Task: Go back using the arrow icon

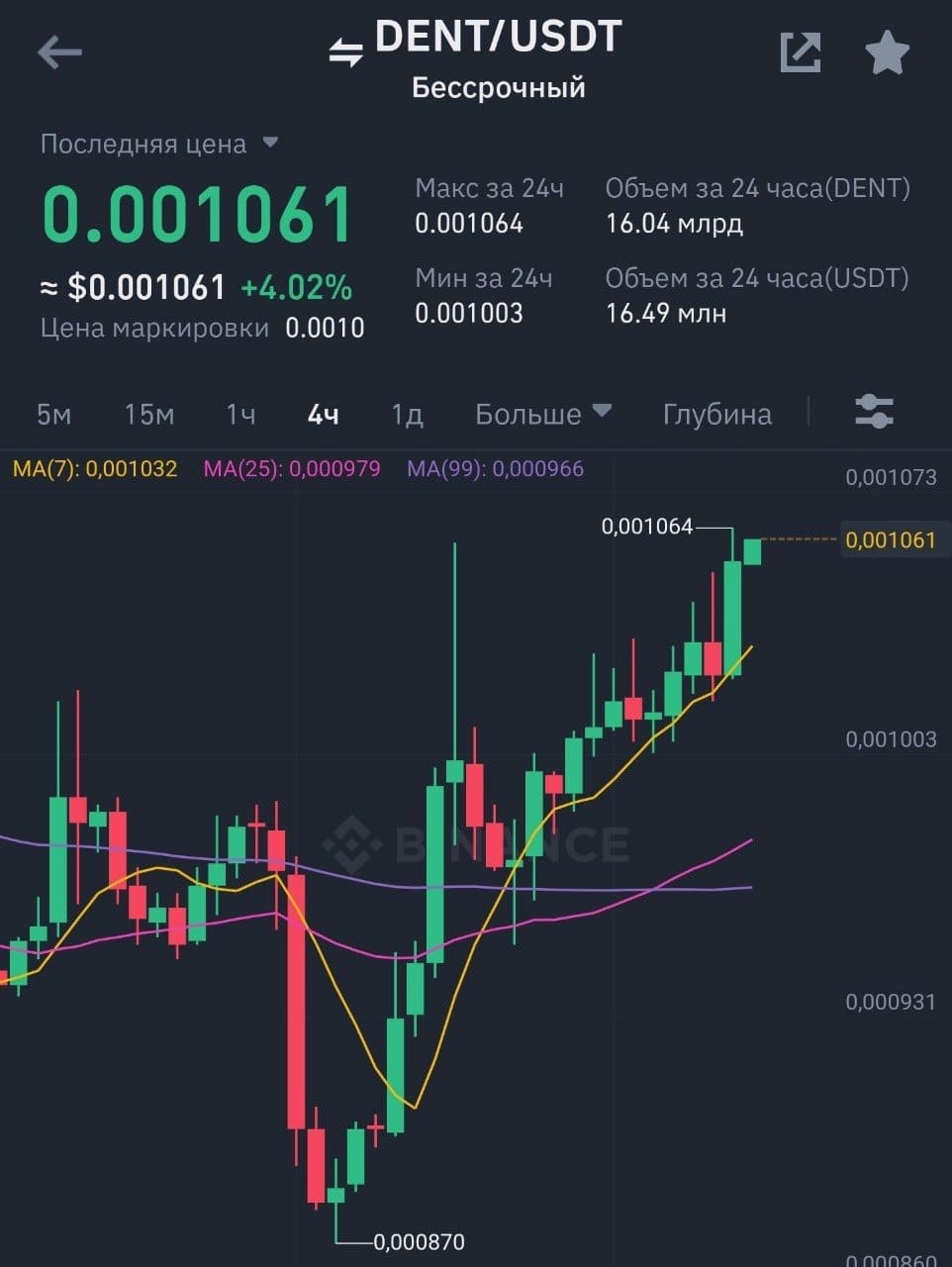Action: point(59,51)
